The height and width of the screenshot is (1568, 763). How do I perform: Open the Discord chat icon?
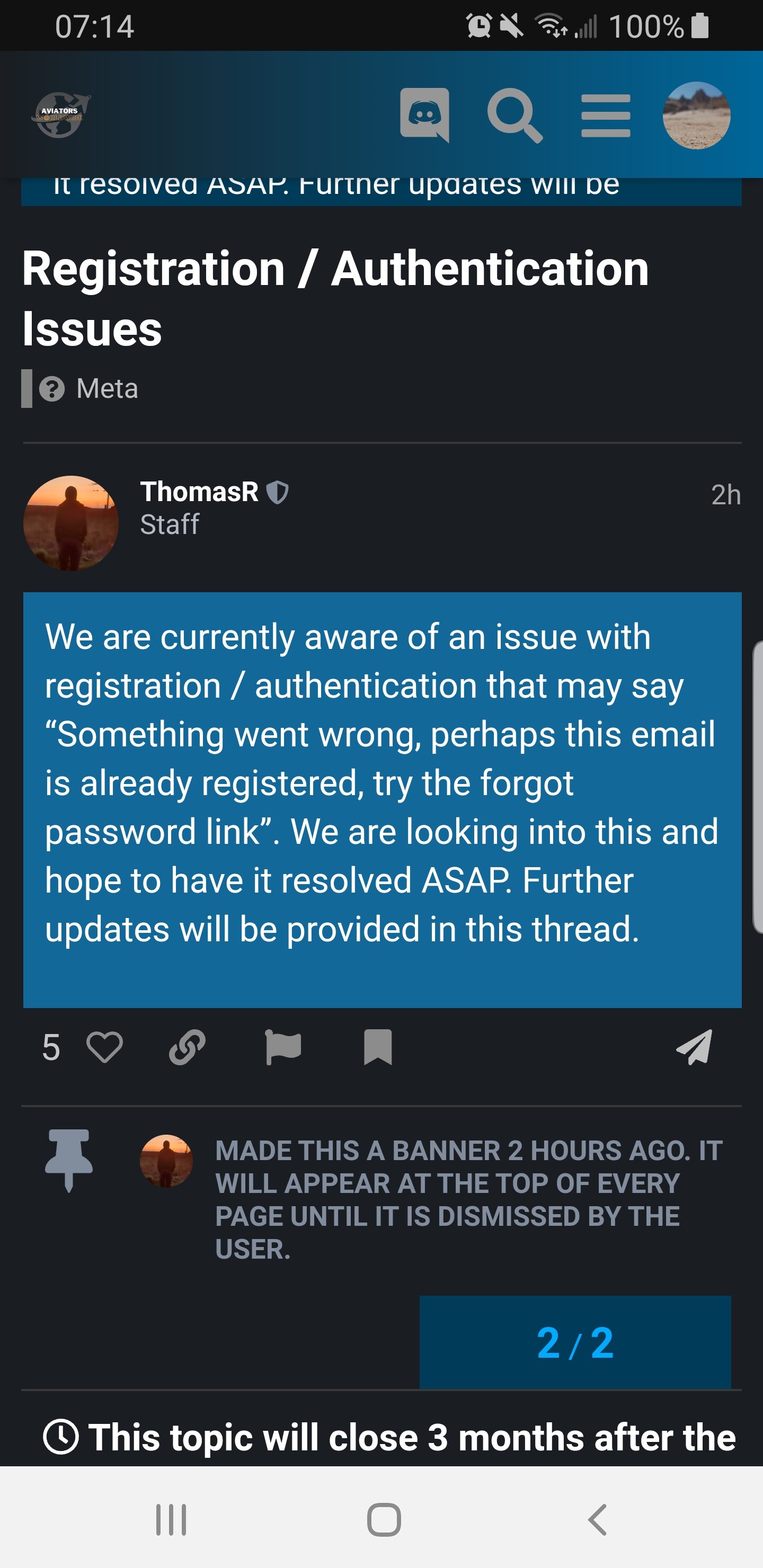[424, 114]
